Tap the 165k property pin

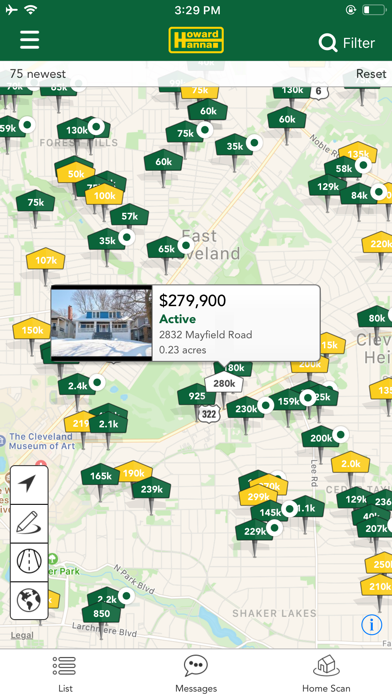100,476
